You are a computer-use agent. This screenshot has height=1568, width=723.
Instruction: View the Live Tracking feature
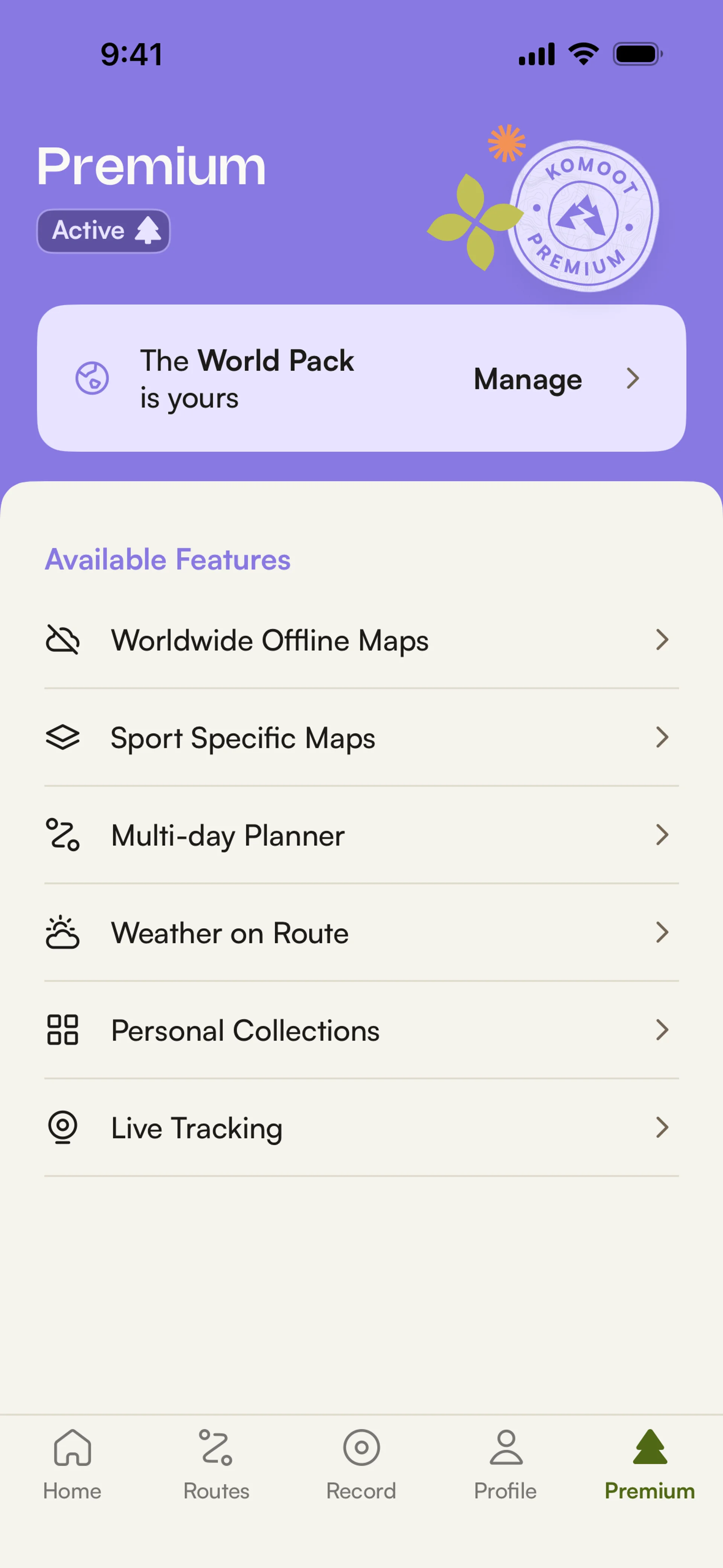(361, 1127)
